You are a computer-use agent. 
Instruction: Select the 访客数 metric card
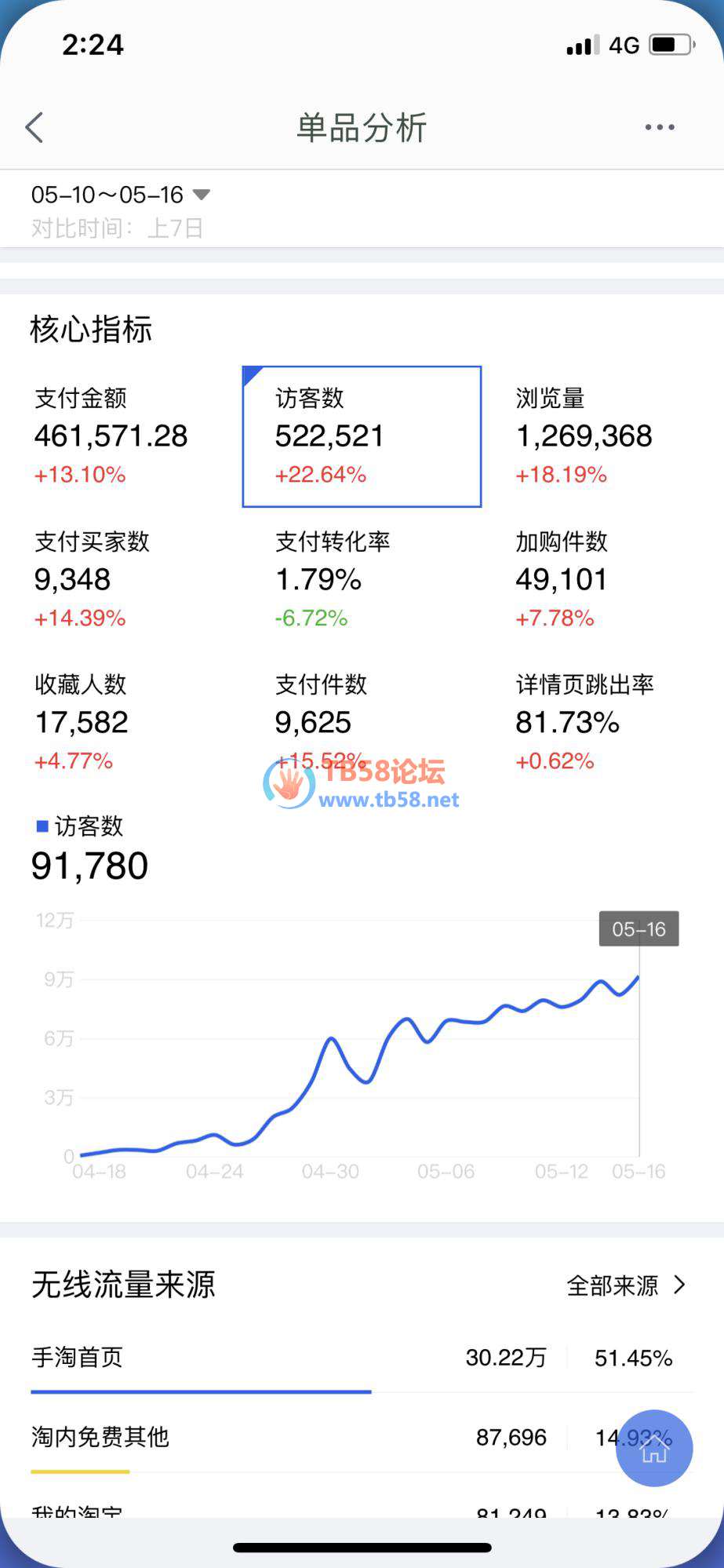pyautogui.click(x=362, y=436)
